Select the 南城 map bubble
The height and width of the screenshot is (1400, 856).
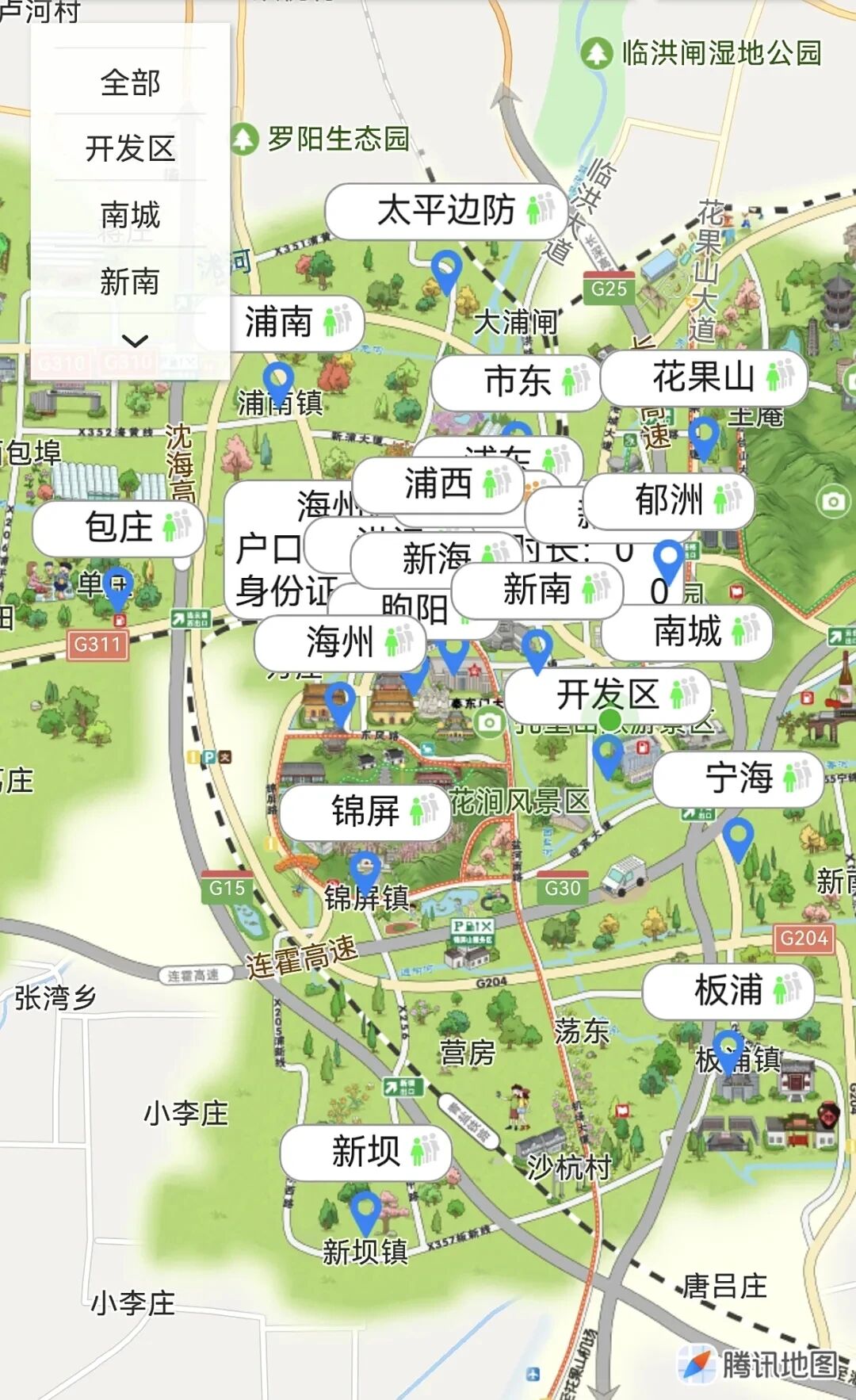687,632
